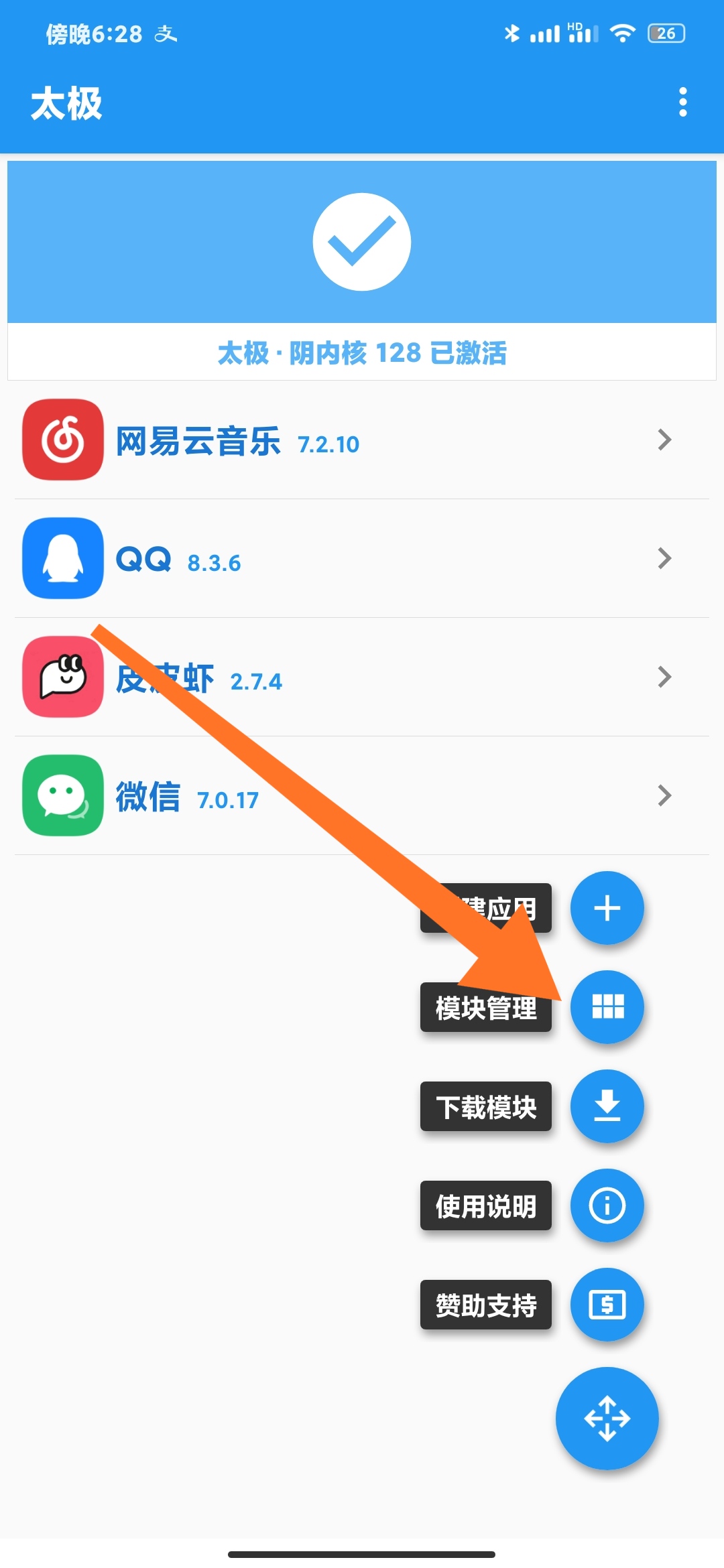Open 使用说明 info button
The width and height of the screenshot is (724, 1568).
click(607, 1205)
